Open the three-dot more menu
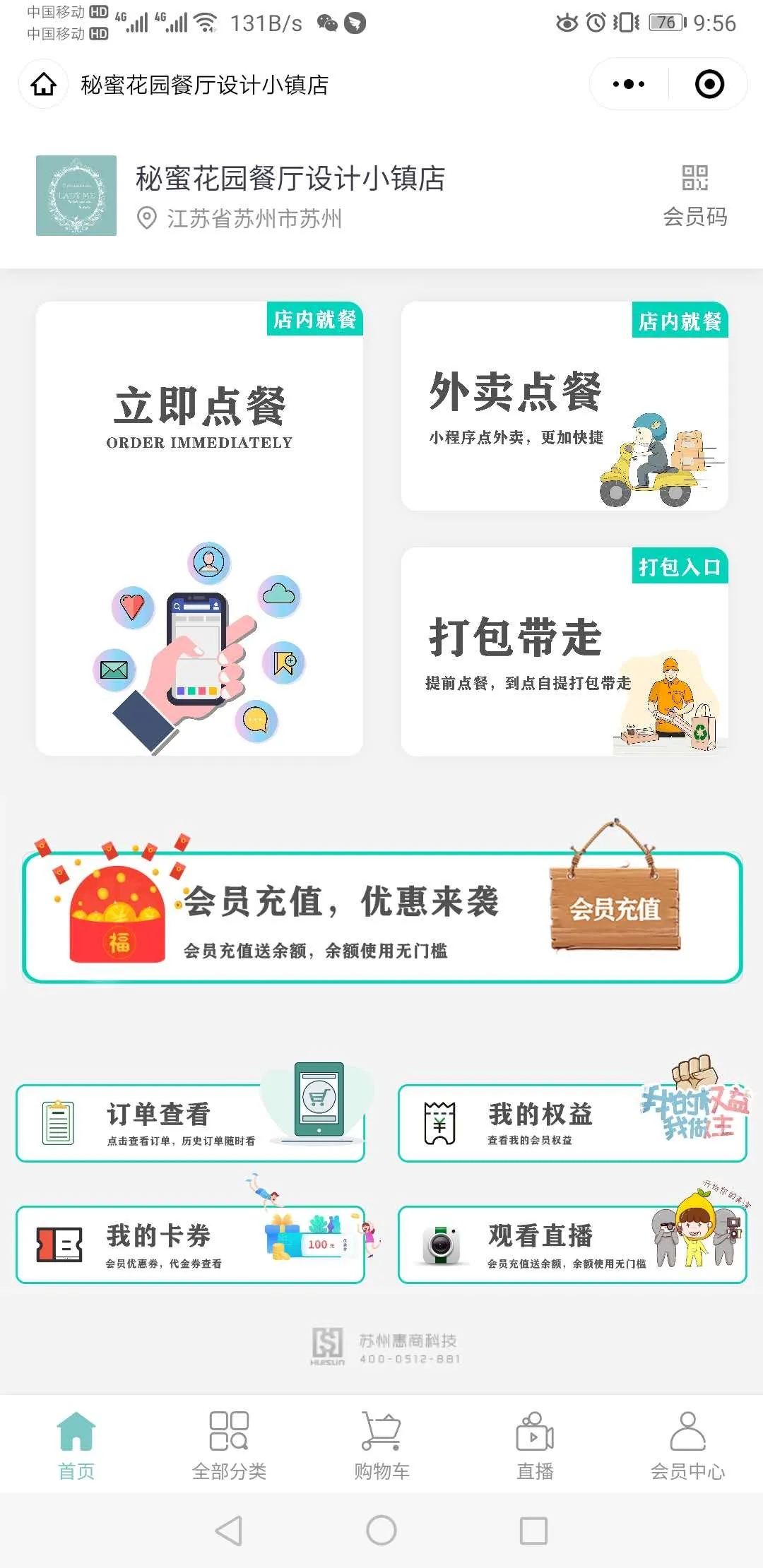 click(x=628, y=85)
